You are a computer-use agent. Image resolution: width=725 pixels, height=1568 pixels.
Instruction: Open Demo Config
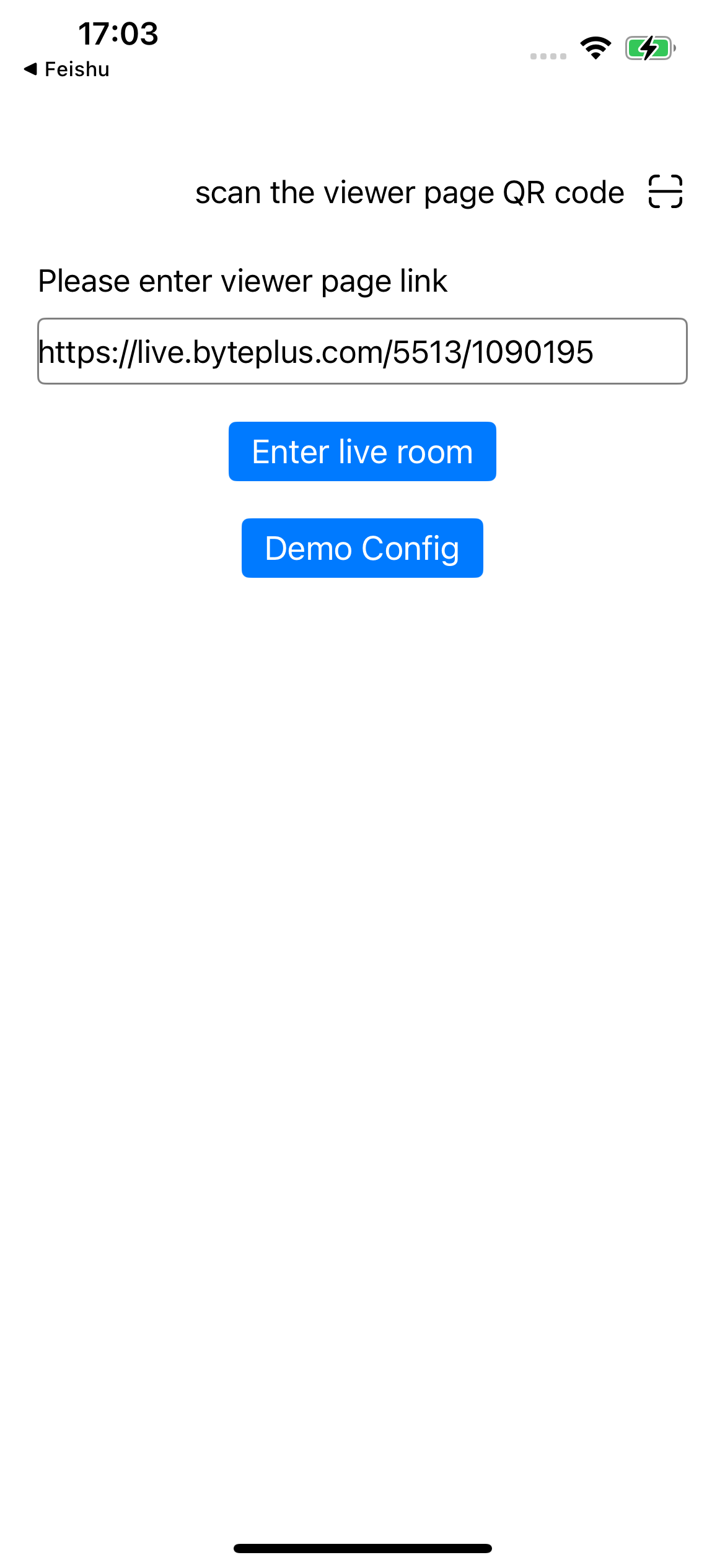pyautogui.click(x=362, y=548)
